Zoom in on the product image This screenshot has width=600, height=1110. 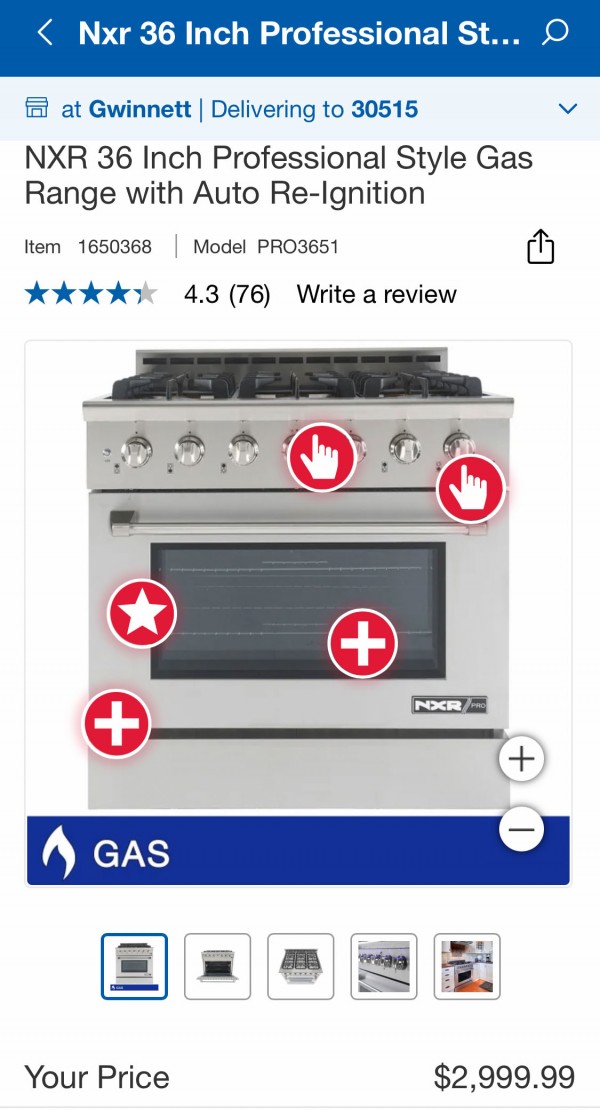[x=521, y=760]
